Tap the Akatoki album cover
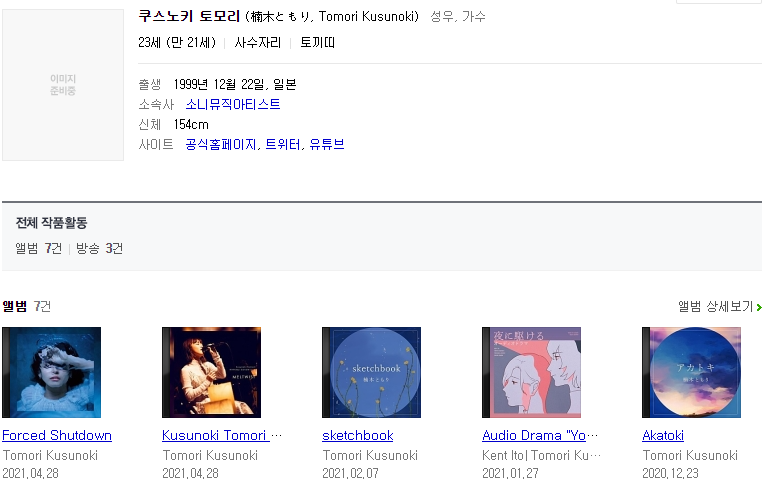This screenshot has width=766, height=494. (x=692, y=372)
